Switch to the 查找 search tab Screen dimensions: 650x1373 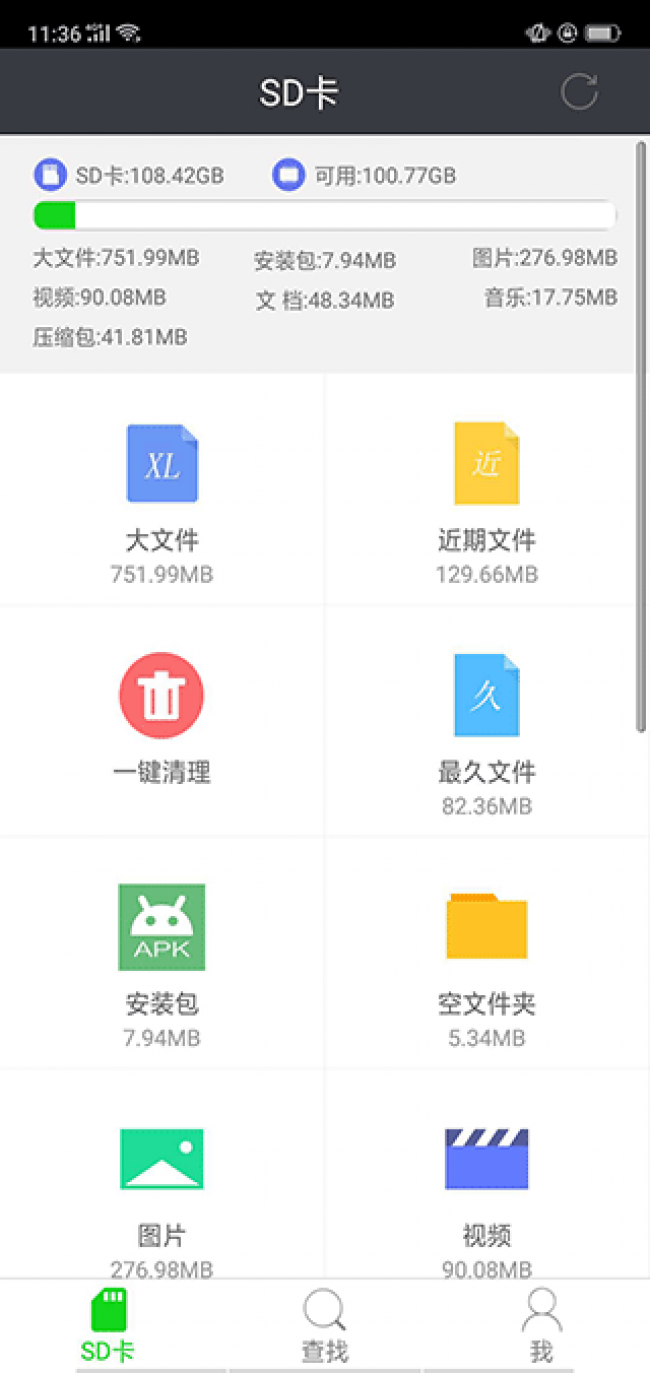coord(325,1327)
